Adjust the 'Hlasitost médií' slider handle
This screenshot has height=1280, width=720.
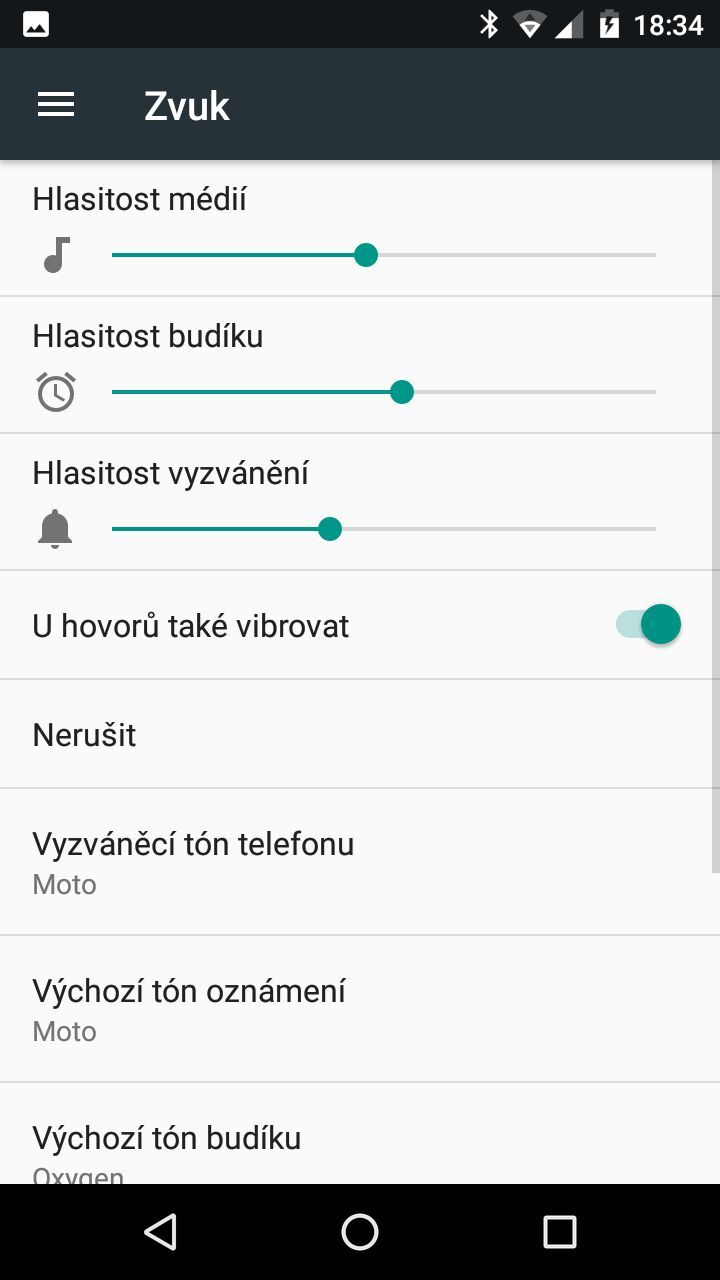[366, 255]
